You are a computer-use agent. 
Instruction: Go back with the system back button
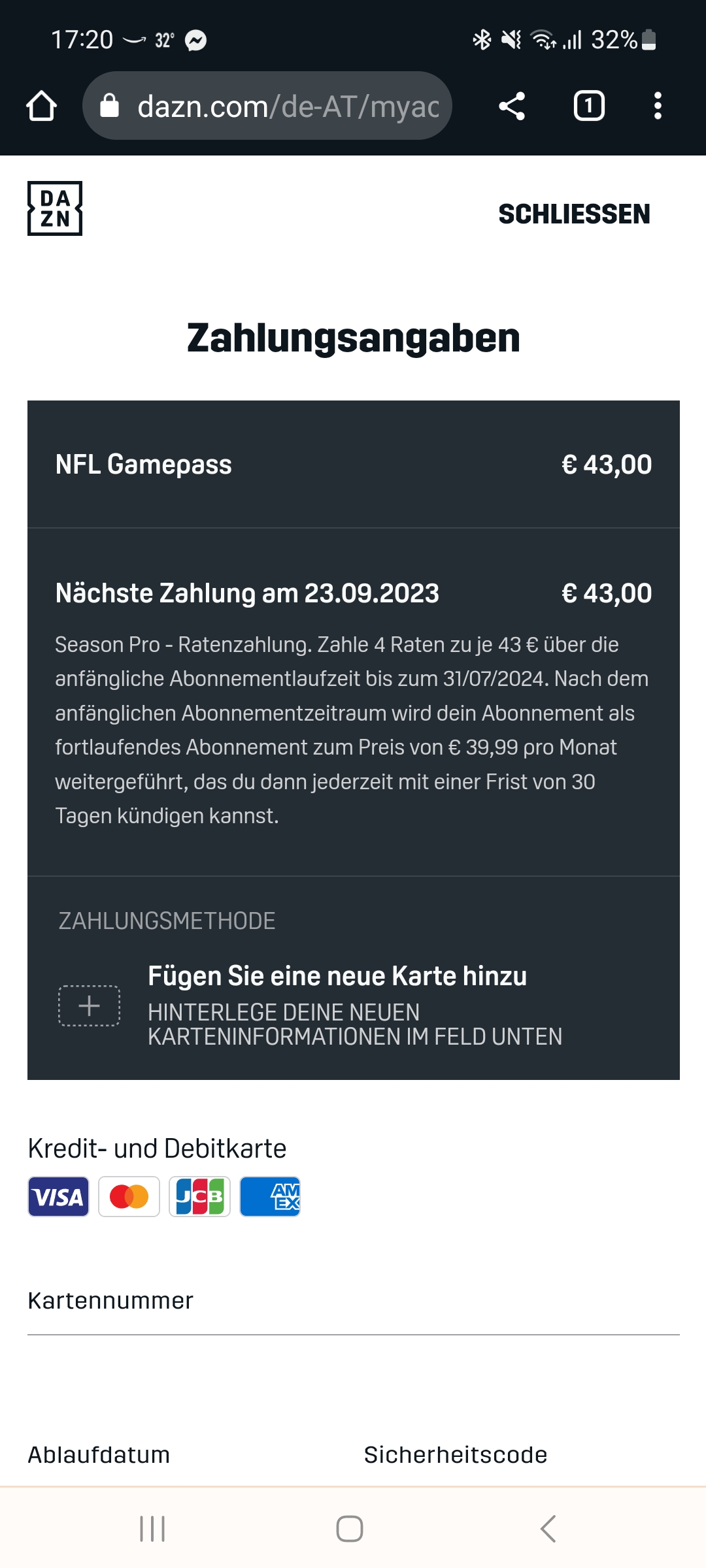pyautogui.click(x=548, y=1529)
